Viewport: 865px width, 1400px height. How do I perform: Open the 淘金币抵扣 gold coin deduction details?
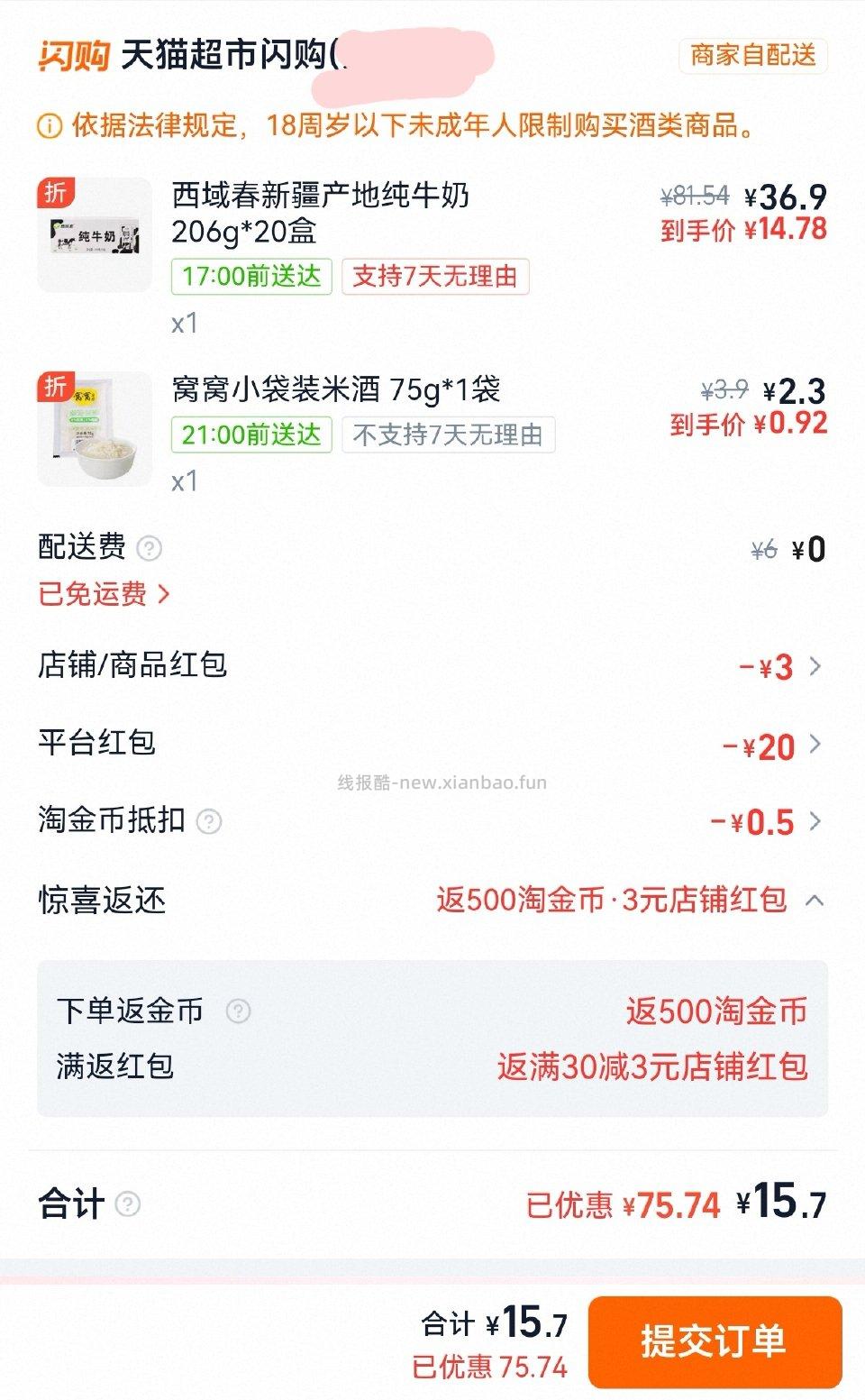coord(815,822)
